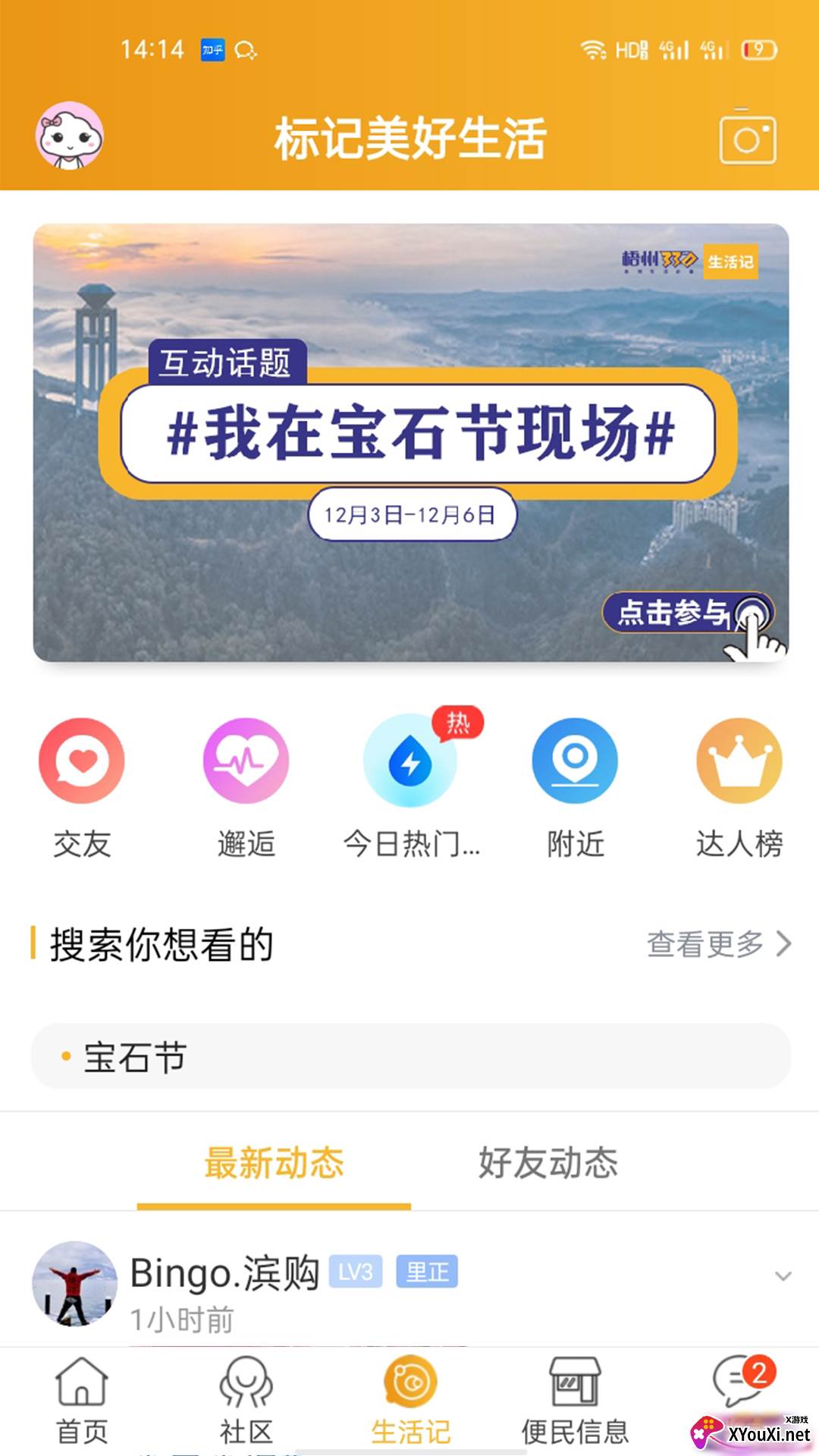Open the 便民信息 tab
This screenshot has width=819, height=1456.
point(575,1401)
